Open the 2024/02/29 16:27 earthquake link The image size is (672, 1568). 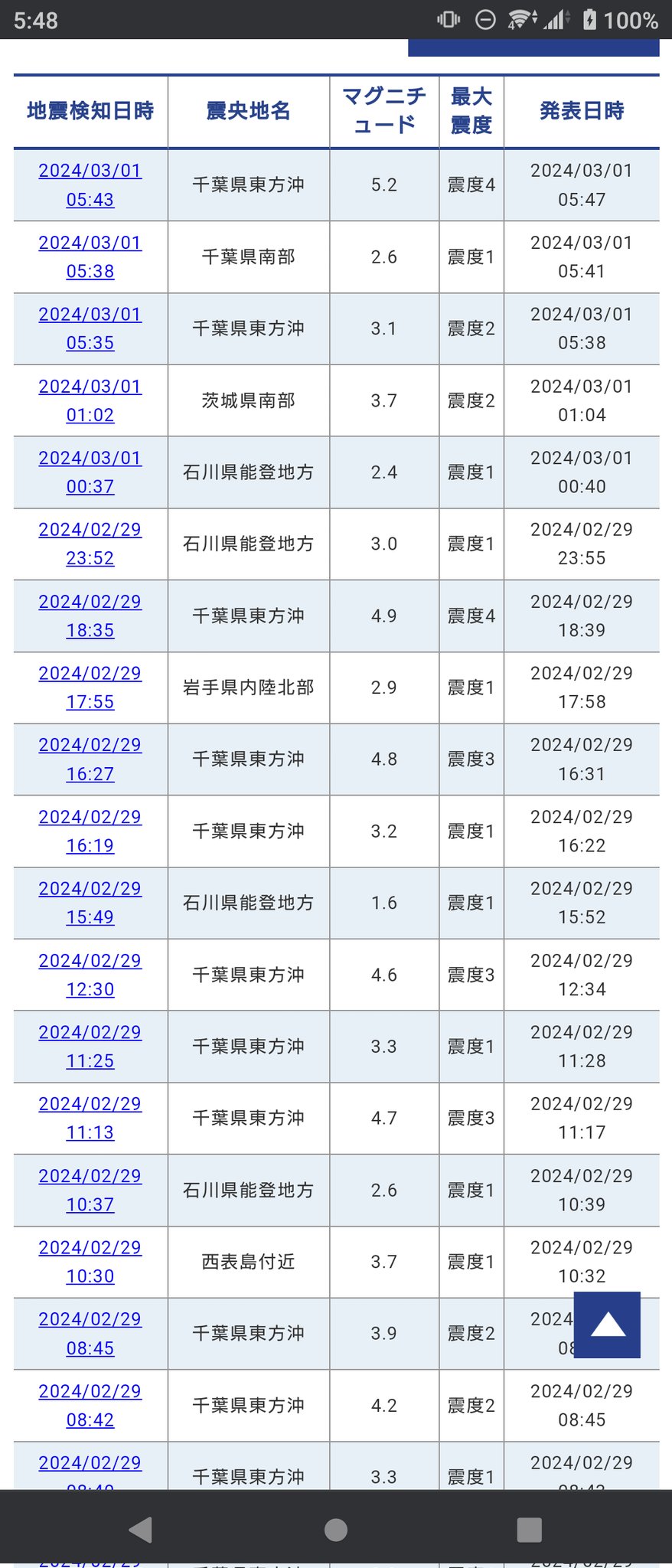tap(90, 759)
